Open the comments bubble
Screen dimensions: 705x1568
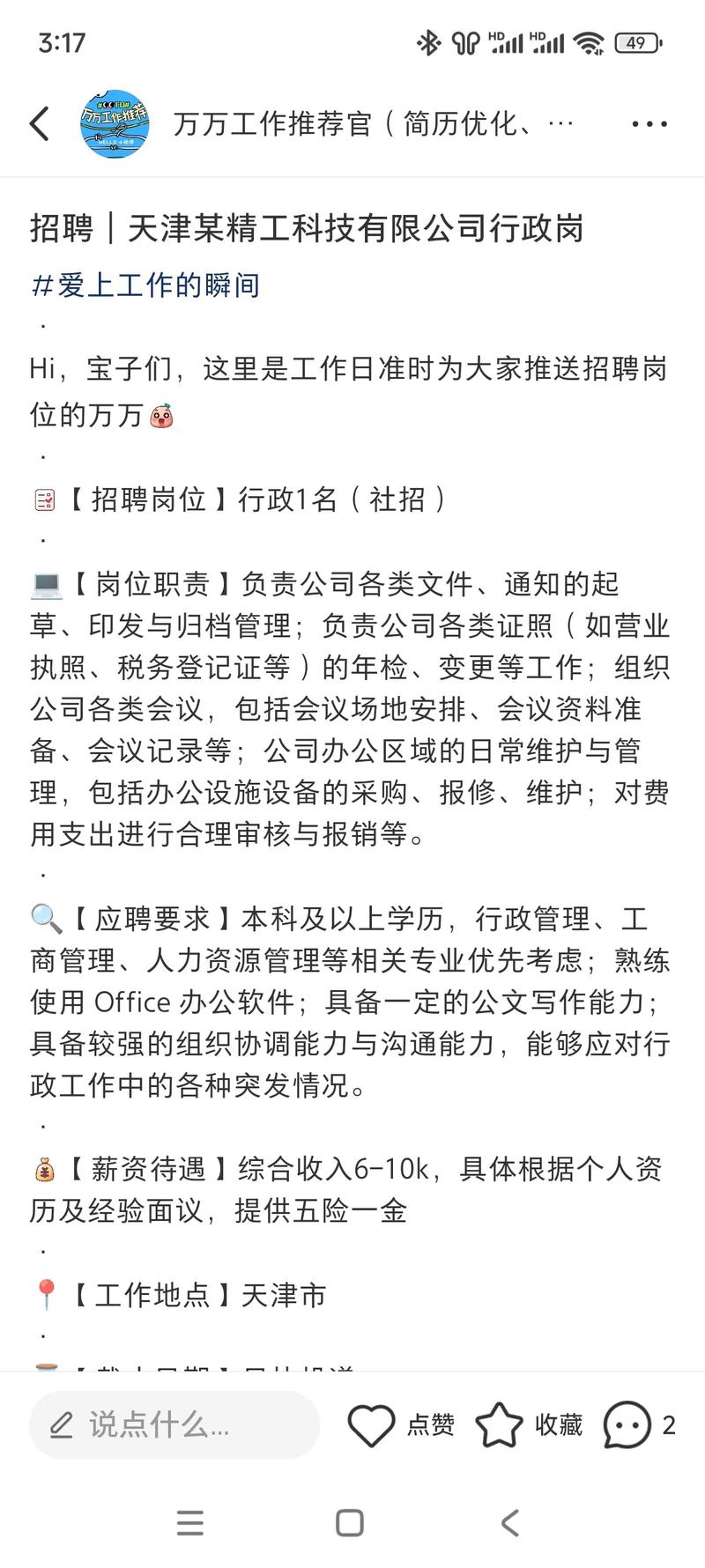point(628,1424)
